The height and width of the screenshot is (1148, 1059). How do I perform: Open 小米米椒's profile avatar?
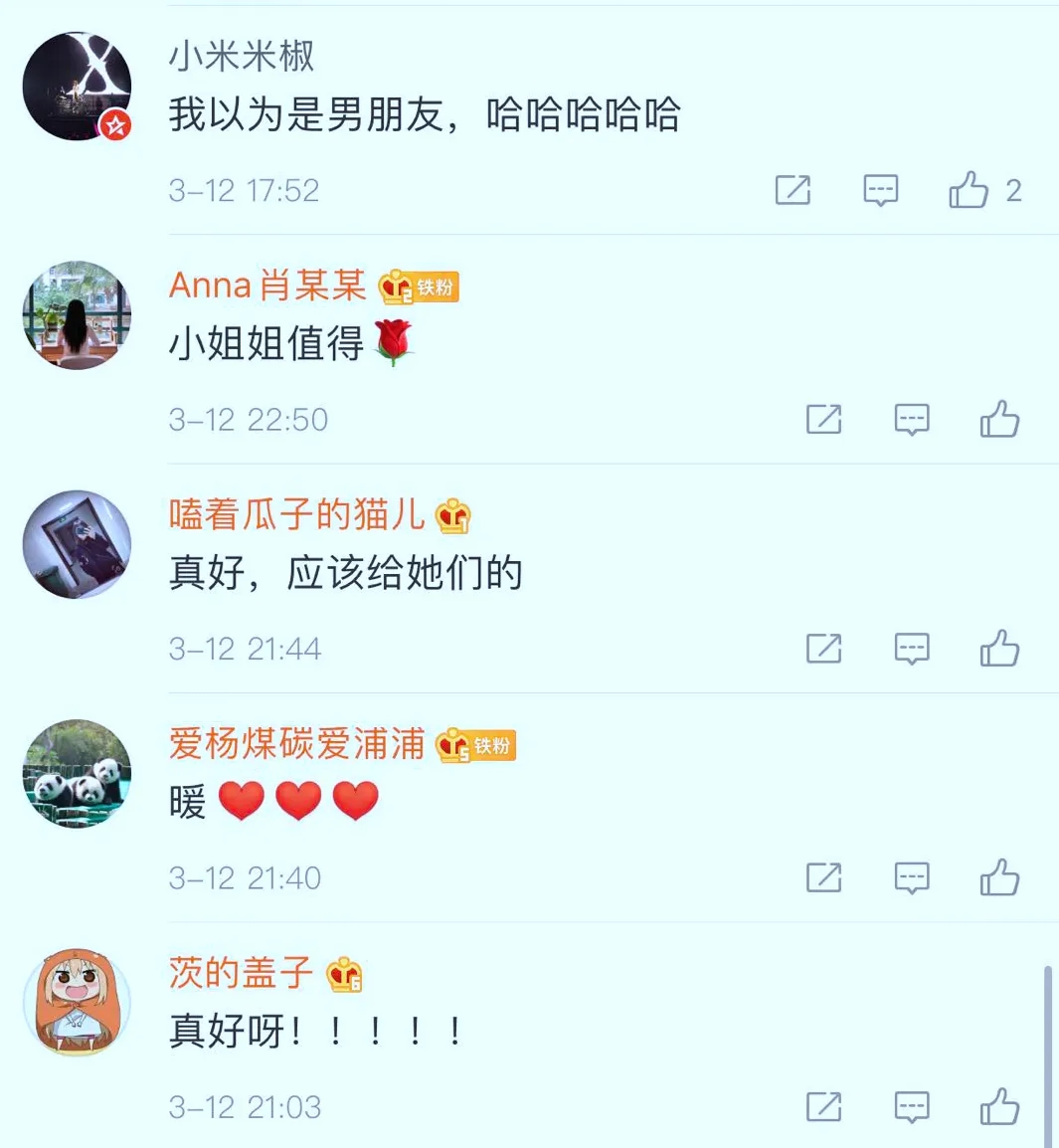(78, 87)
